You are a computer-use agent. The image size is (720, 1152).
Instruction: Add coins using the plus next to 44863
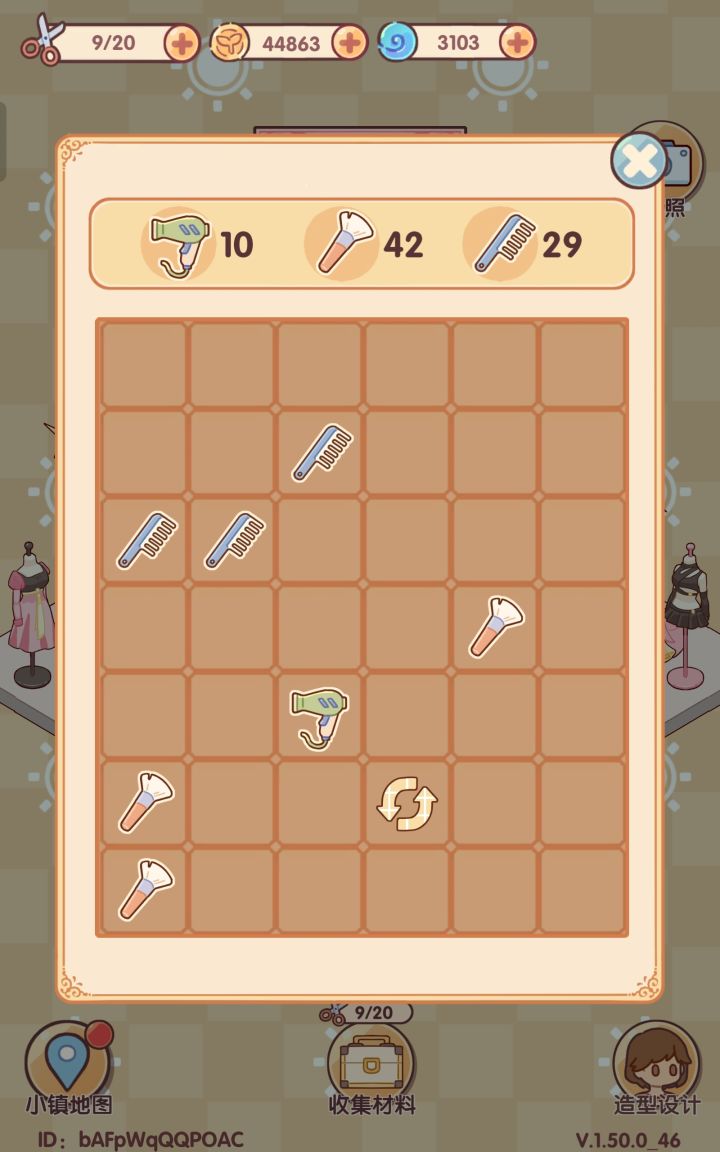point(349,43)
